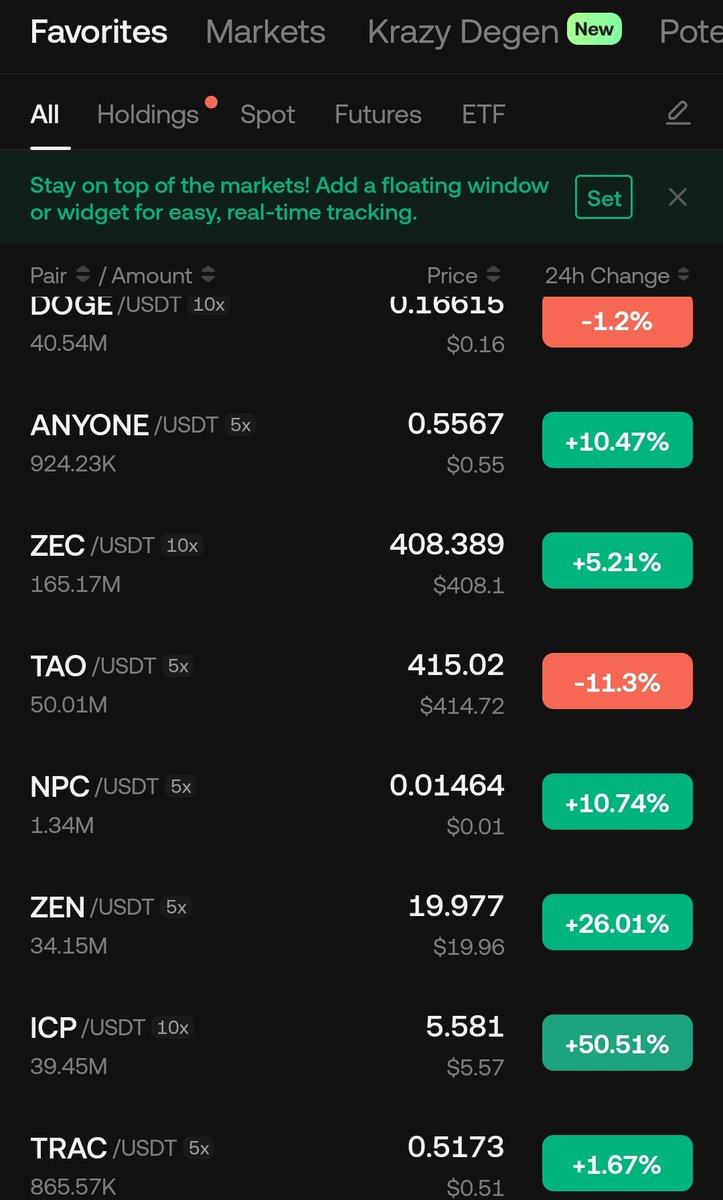Open the TRAC/USDT pair
723x1200 pixels.
(70, 1148)
